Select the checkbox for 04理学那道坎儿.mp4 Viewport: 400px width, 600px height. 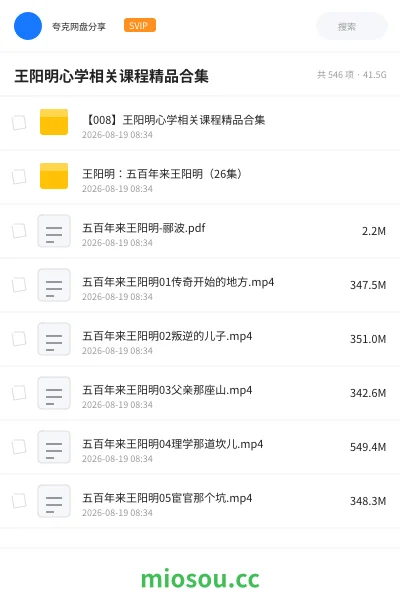19,447
